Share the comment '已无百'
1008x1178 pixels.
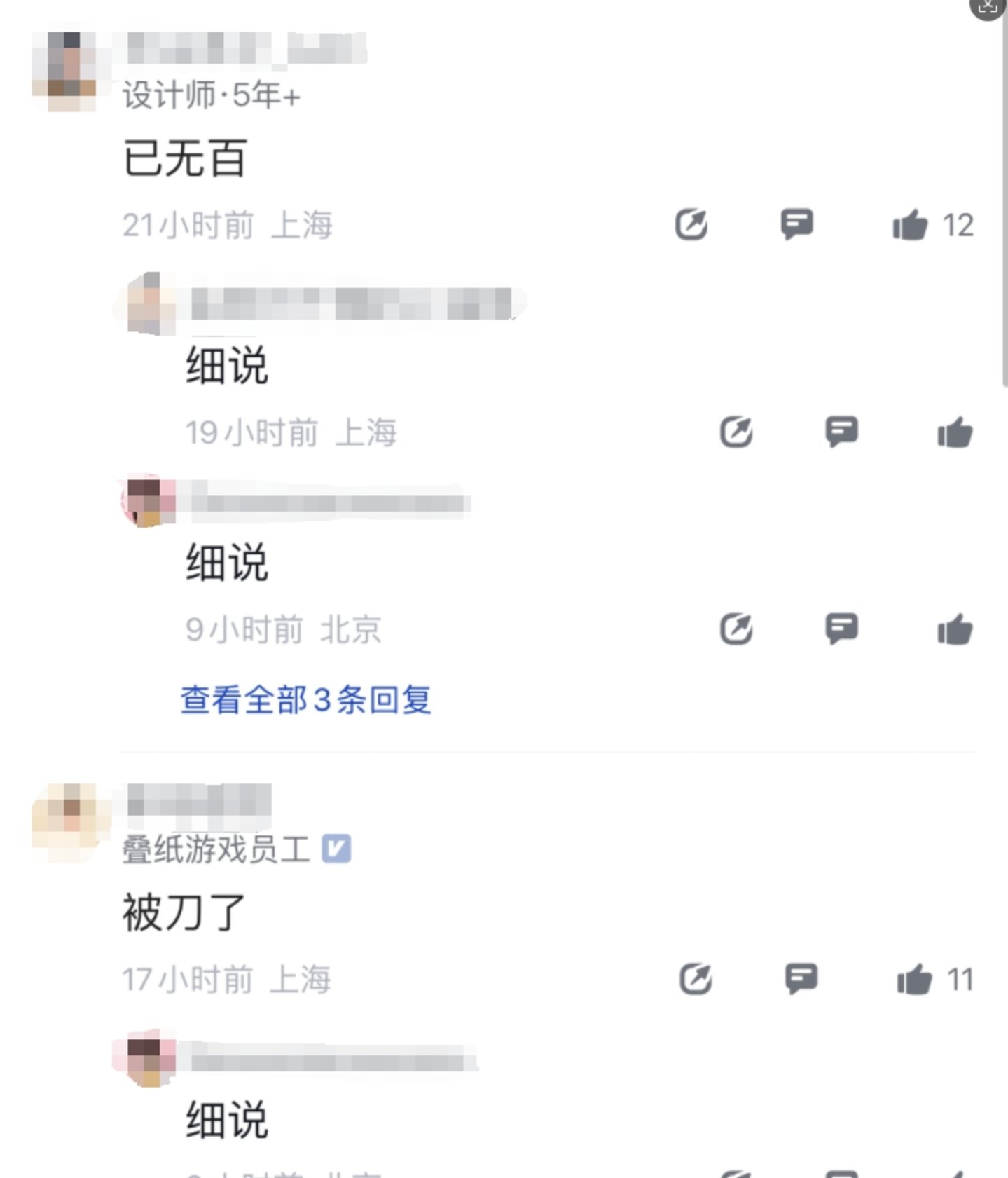(x=691, y=224)
